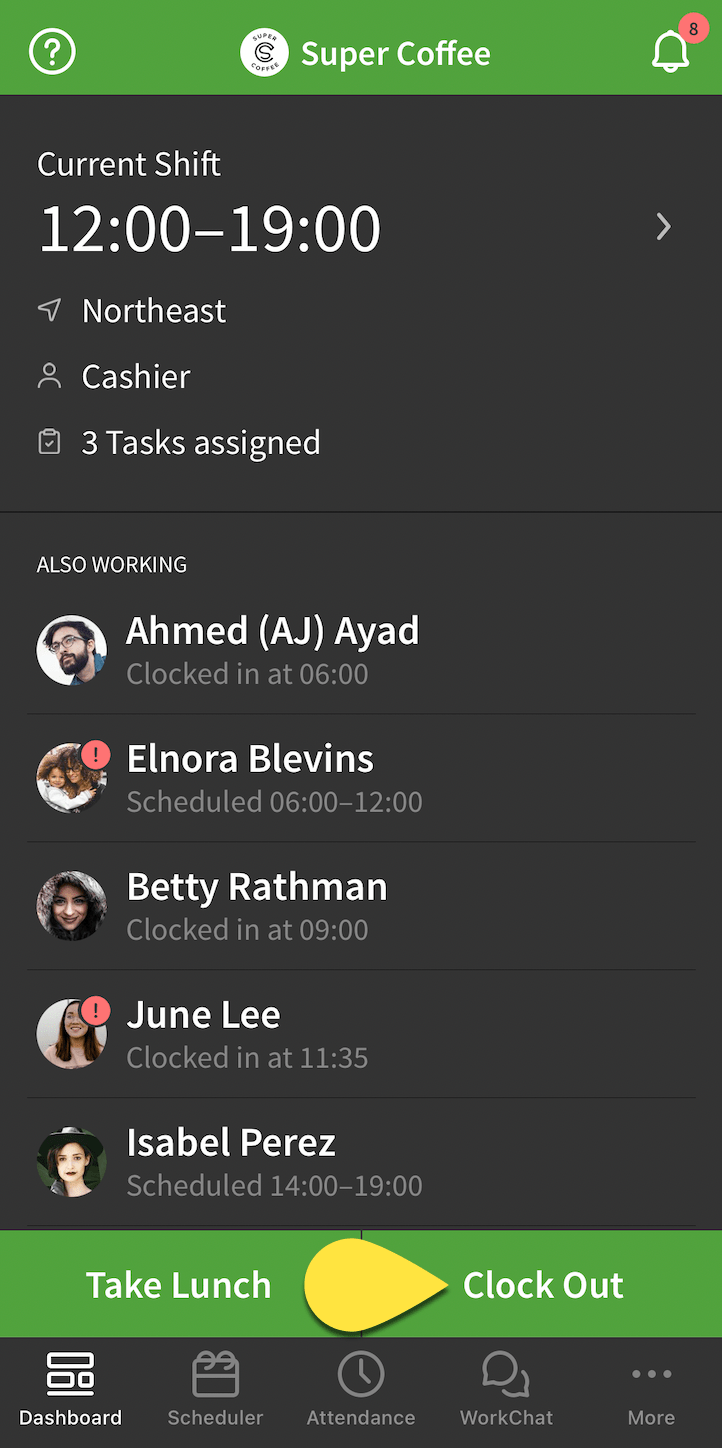Clock out of the current shift
Screen dimensions: 722x1448
543,1285
